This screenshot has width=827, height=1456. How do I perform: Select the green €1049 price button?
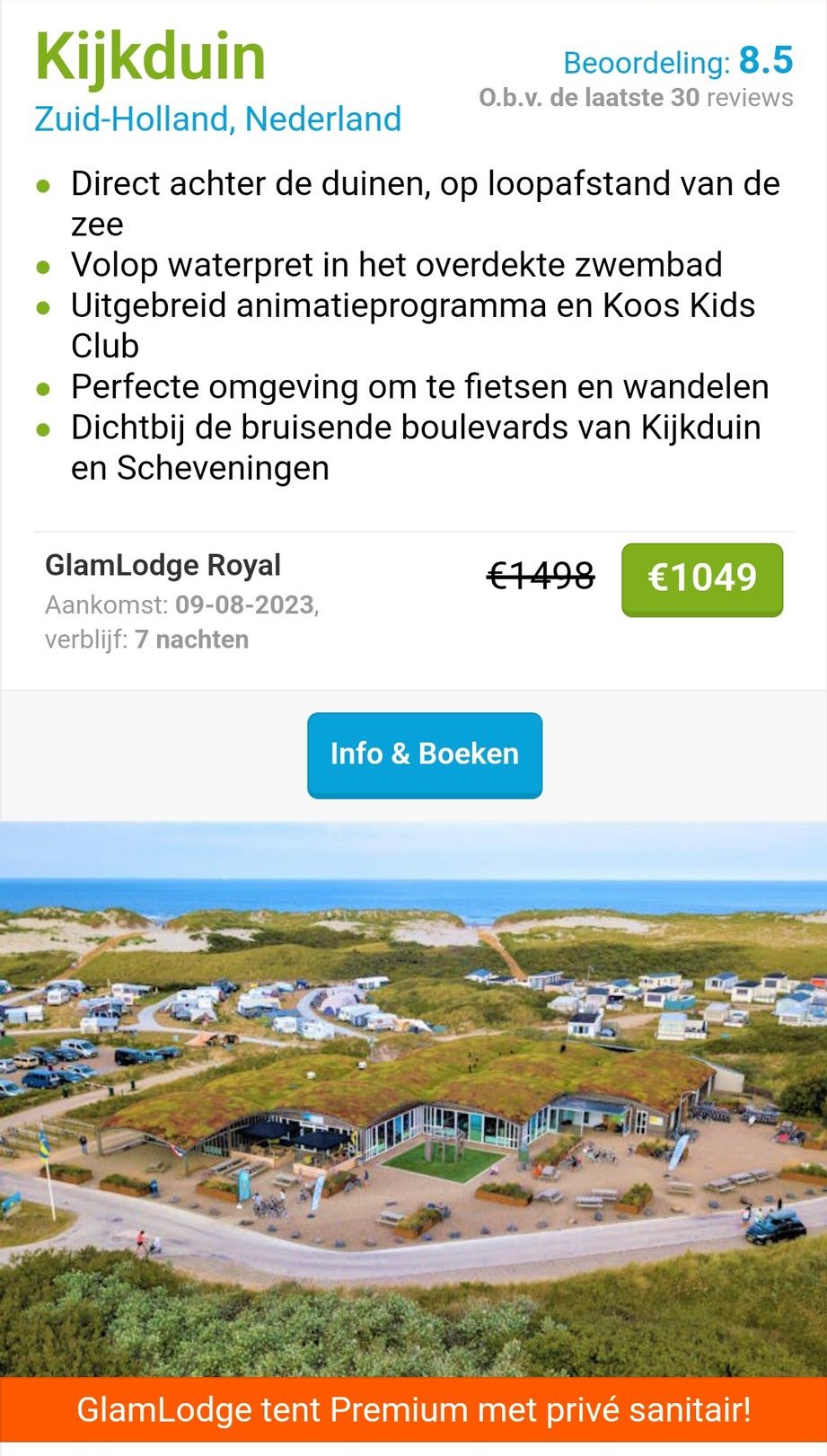[701, 578]
